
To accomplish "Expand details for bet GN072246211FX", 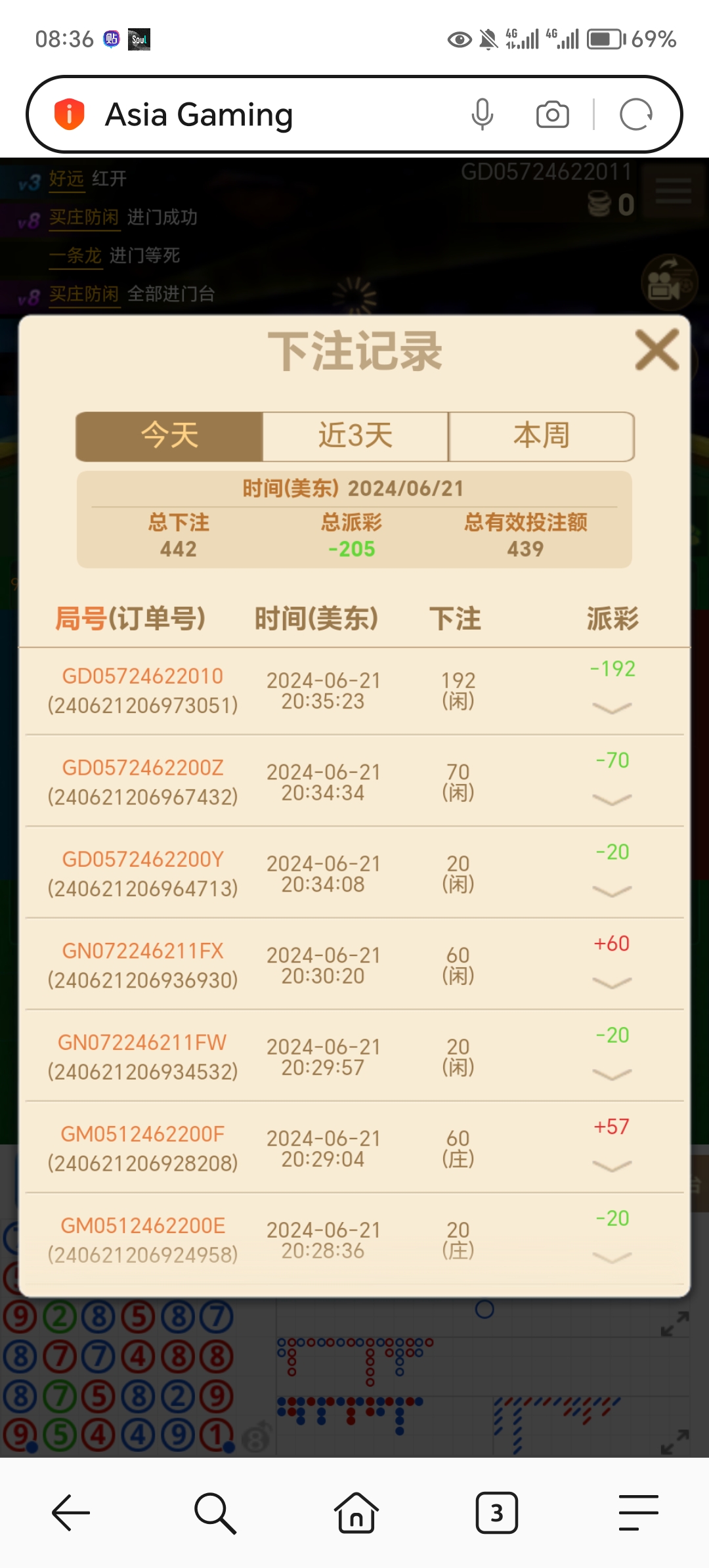I will (x=612, y=982).
